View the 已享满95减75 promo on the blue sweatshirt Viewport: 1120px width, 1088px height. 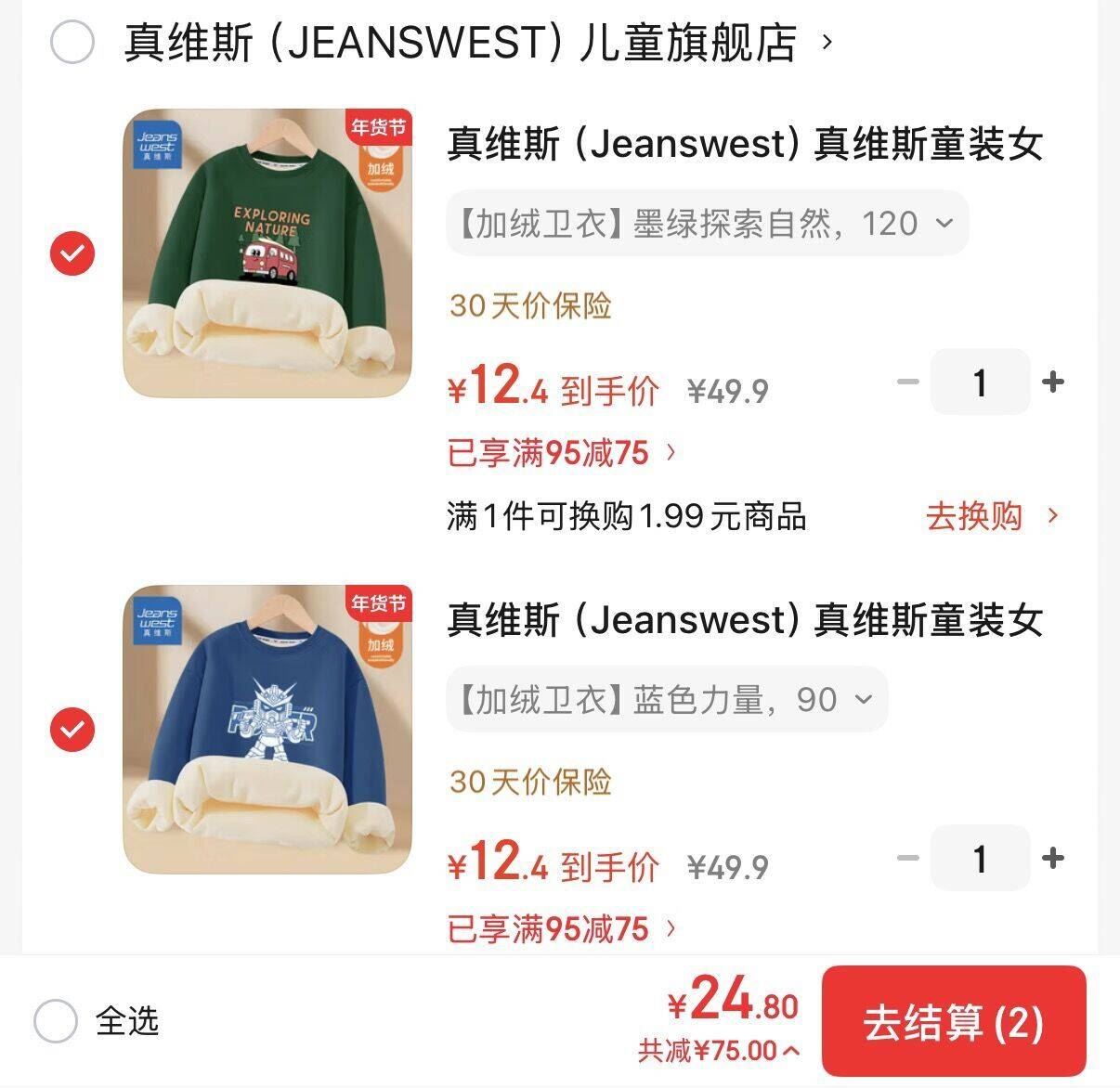[561, 929]
